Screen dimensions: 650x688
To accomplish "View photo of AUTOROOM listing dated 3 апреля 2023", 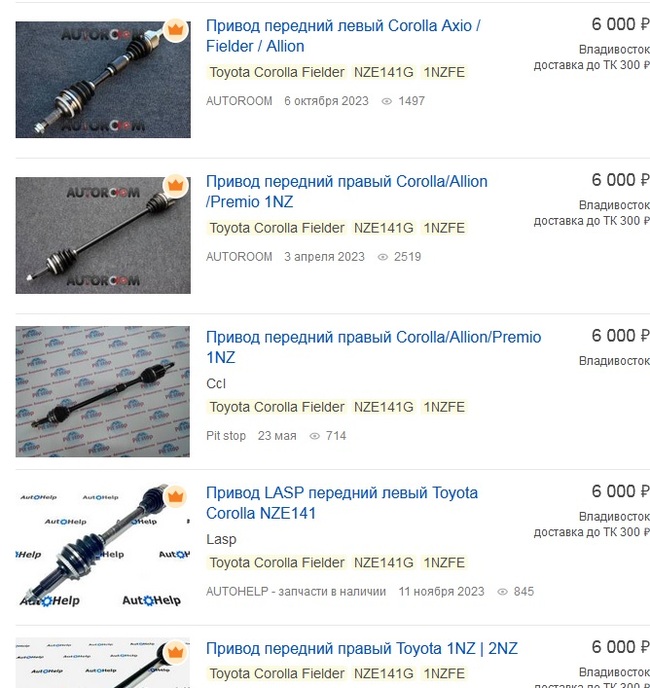I will 103,235.
